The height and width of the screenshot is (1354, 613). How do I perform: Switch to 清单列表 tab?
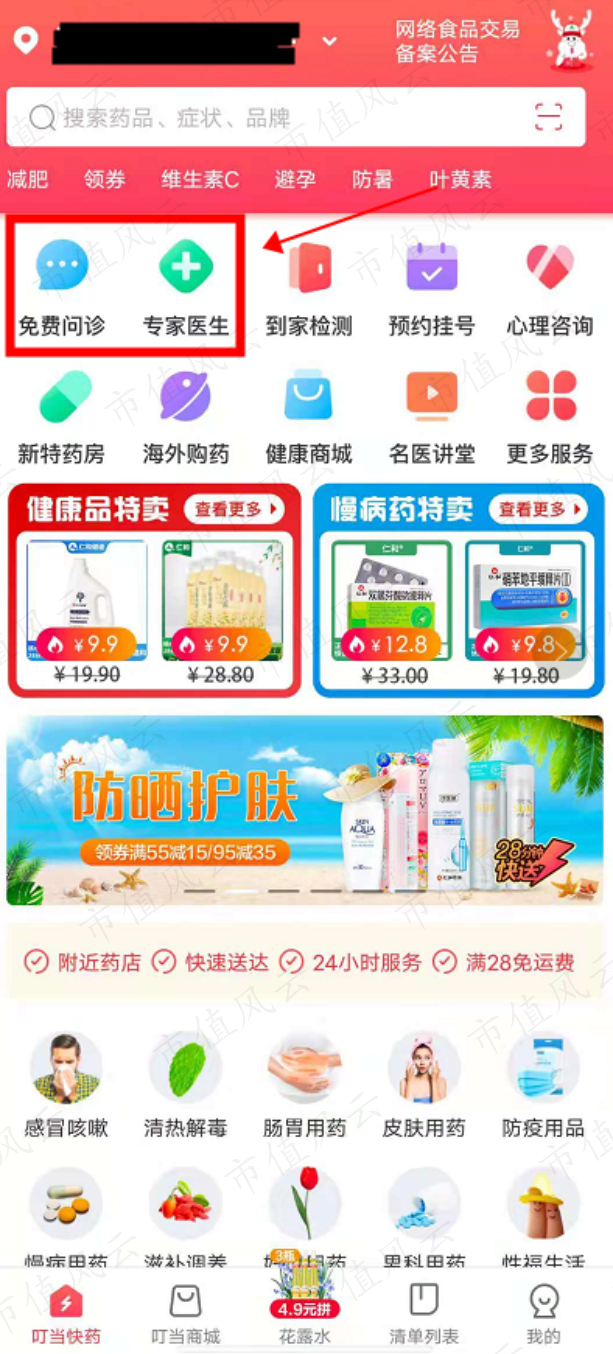(x=424, y=1314)
